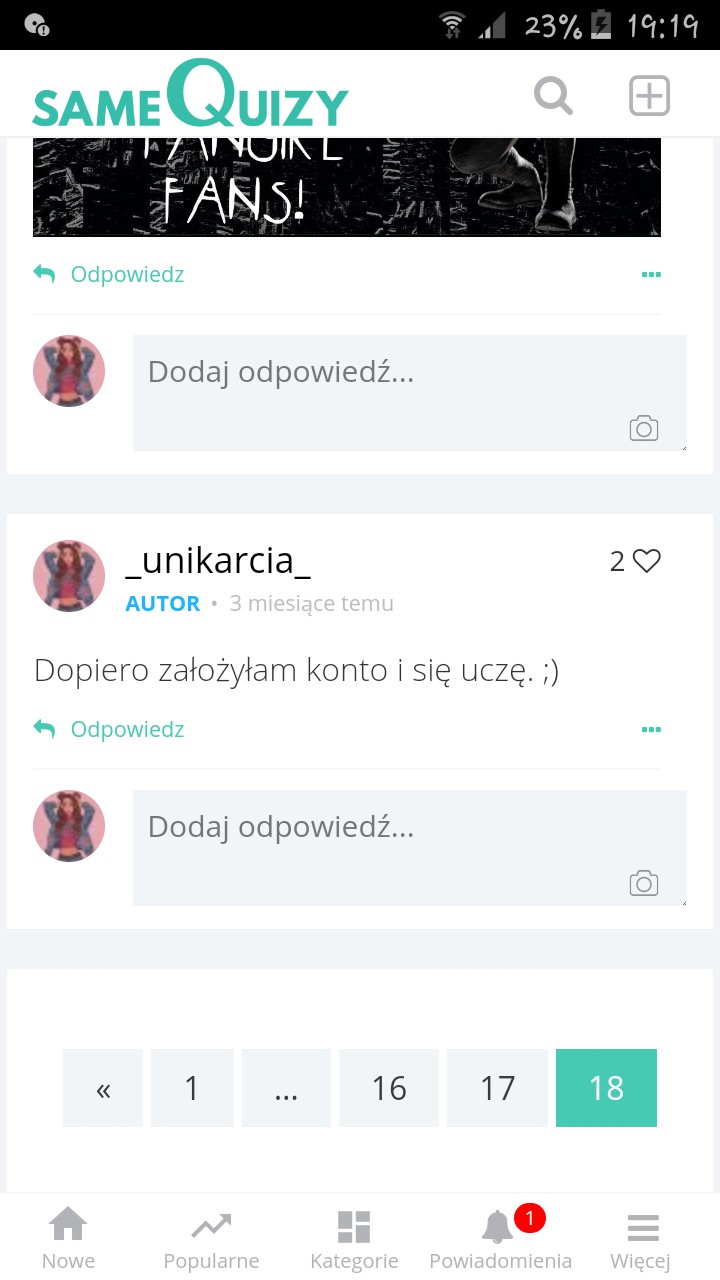Open the Kategorie tab
This screenshot has width=720, height=1280.
pyautogui.click(x=354, y=1238)
